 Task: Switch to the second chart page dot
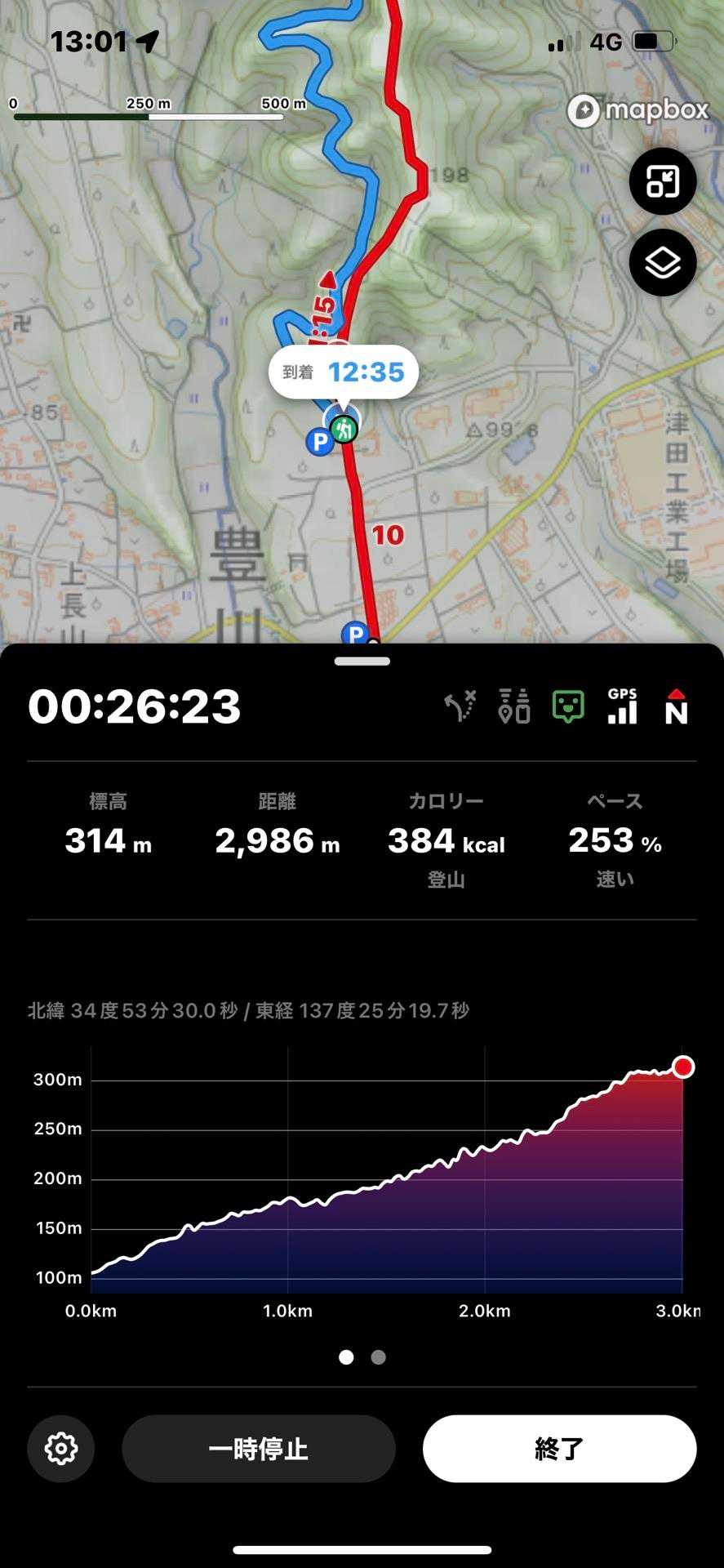click(378, 1357)
